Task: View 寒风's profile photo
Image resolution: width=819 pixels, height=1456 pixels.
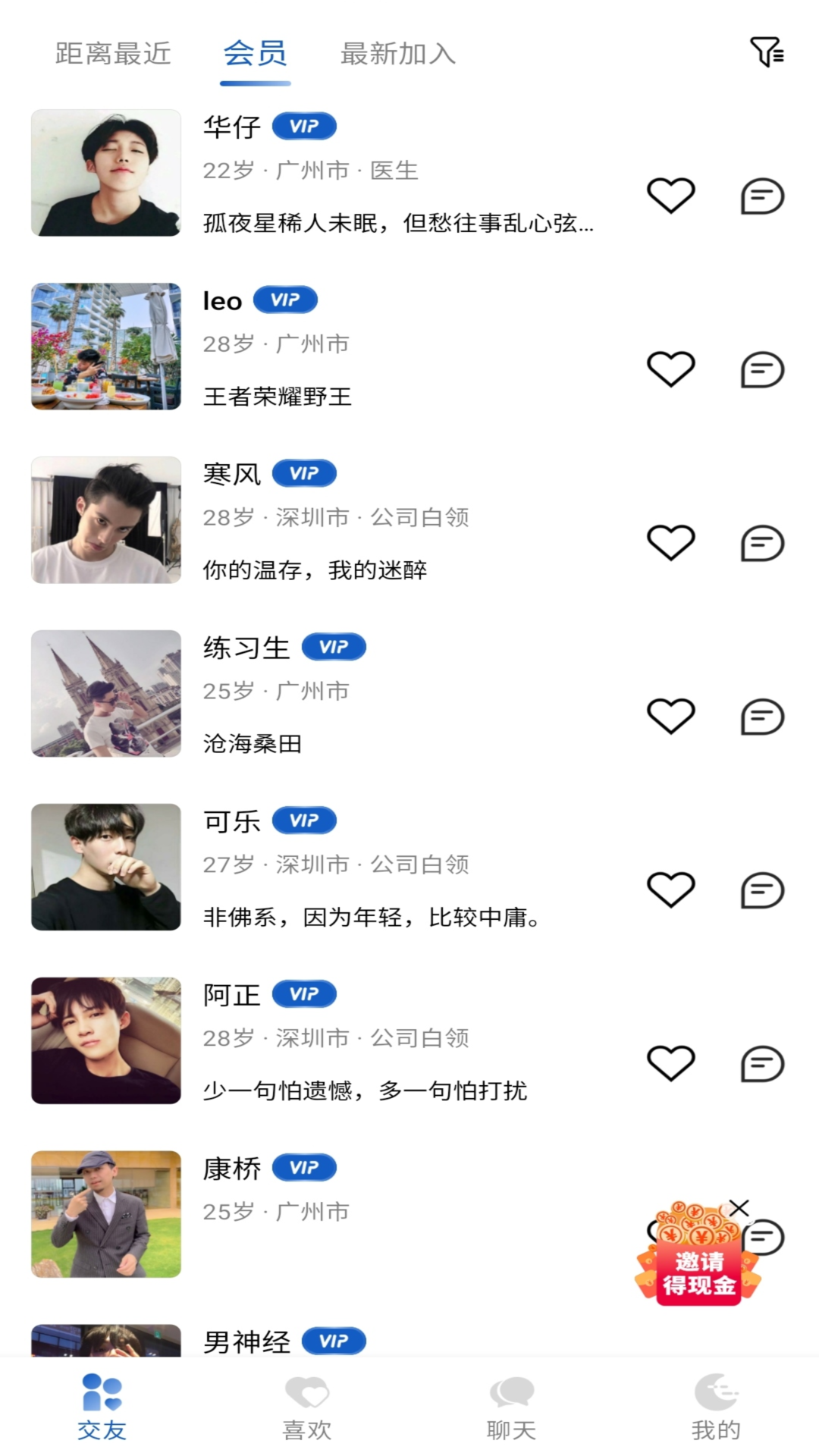Action: tap(106, 520)
